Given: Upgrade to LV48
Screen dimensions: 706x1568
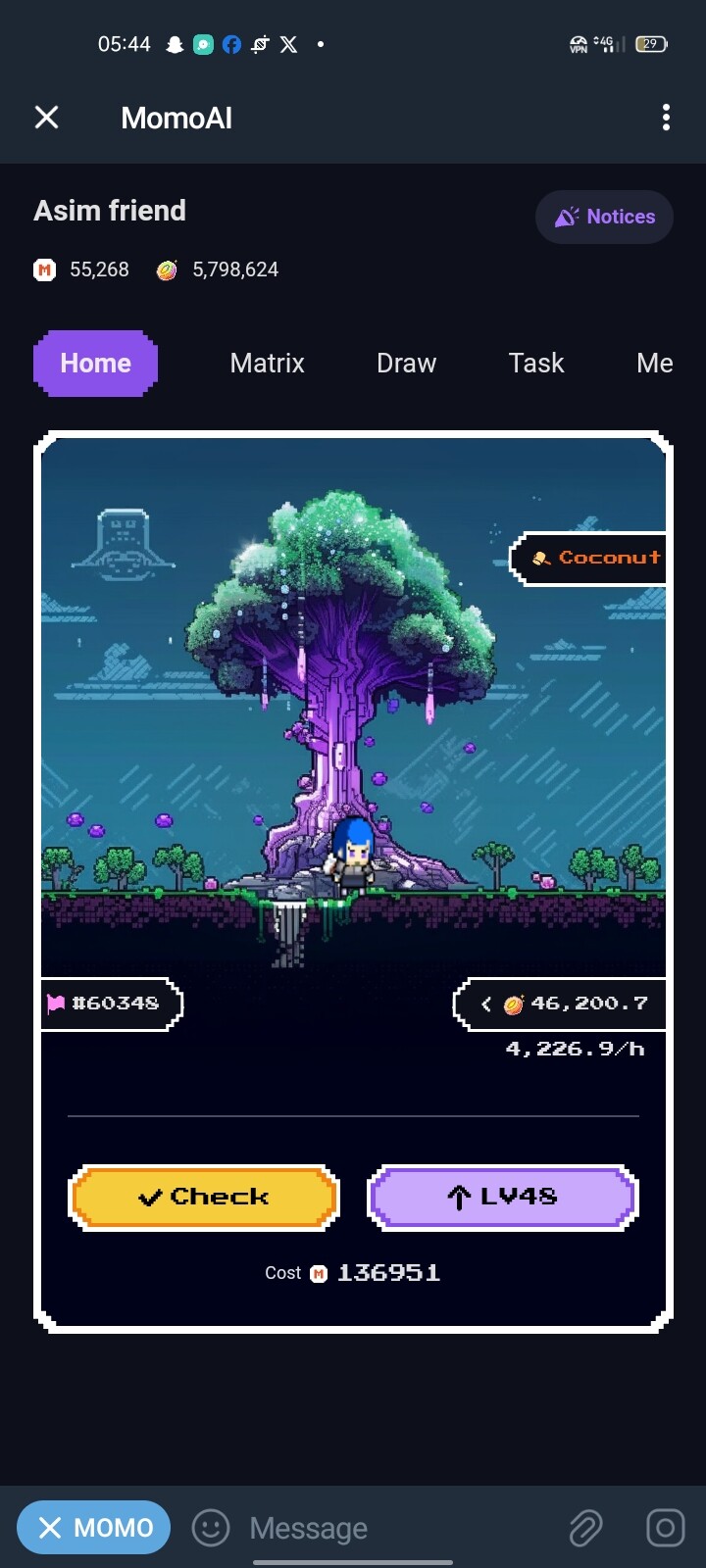Looking at the screenshot, I should pos(503,1197).
